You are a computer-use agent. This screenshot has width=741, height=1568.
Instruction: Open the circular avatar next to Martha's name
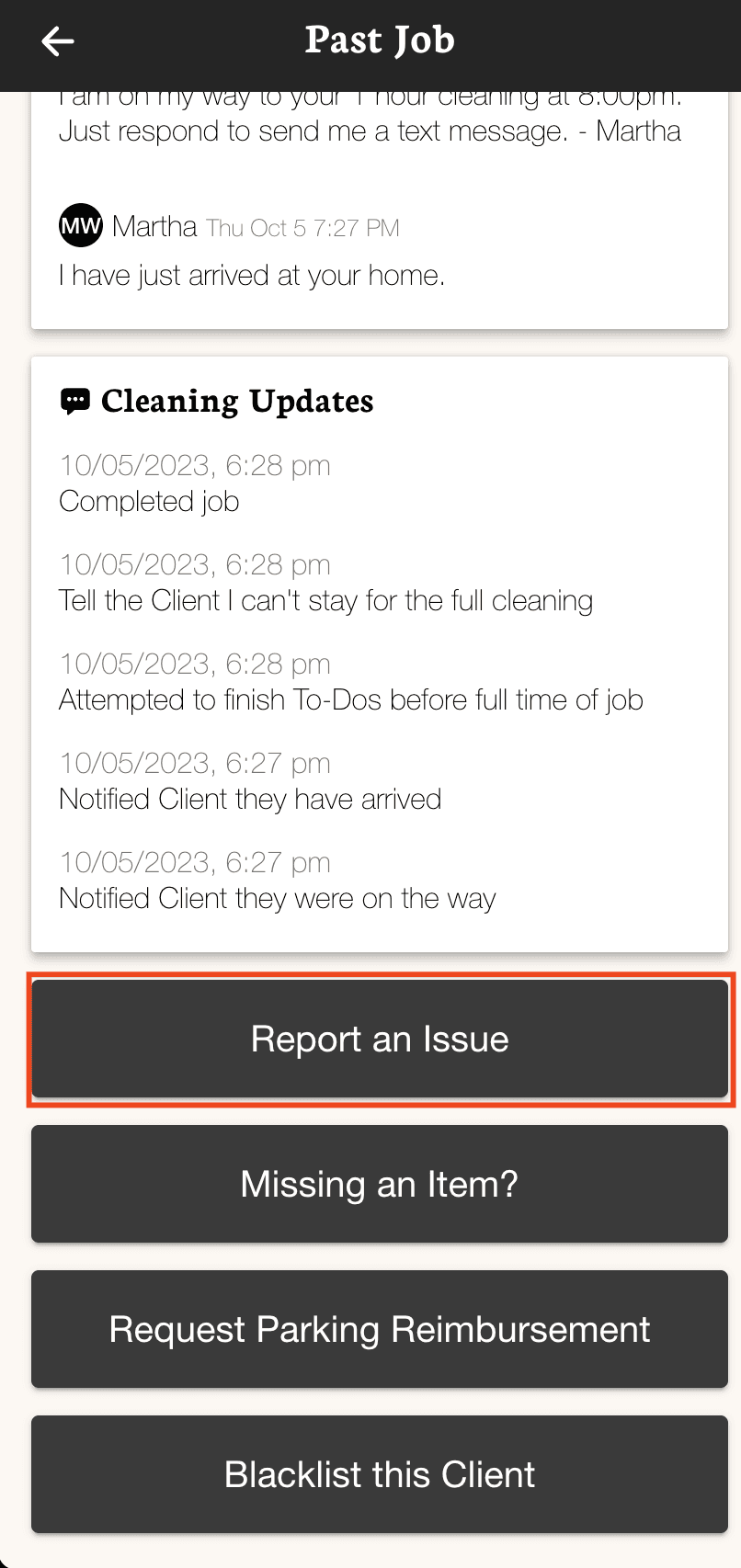tap(80, 226)
